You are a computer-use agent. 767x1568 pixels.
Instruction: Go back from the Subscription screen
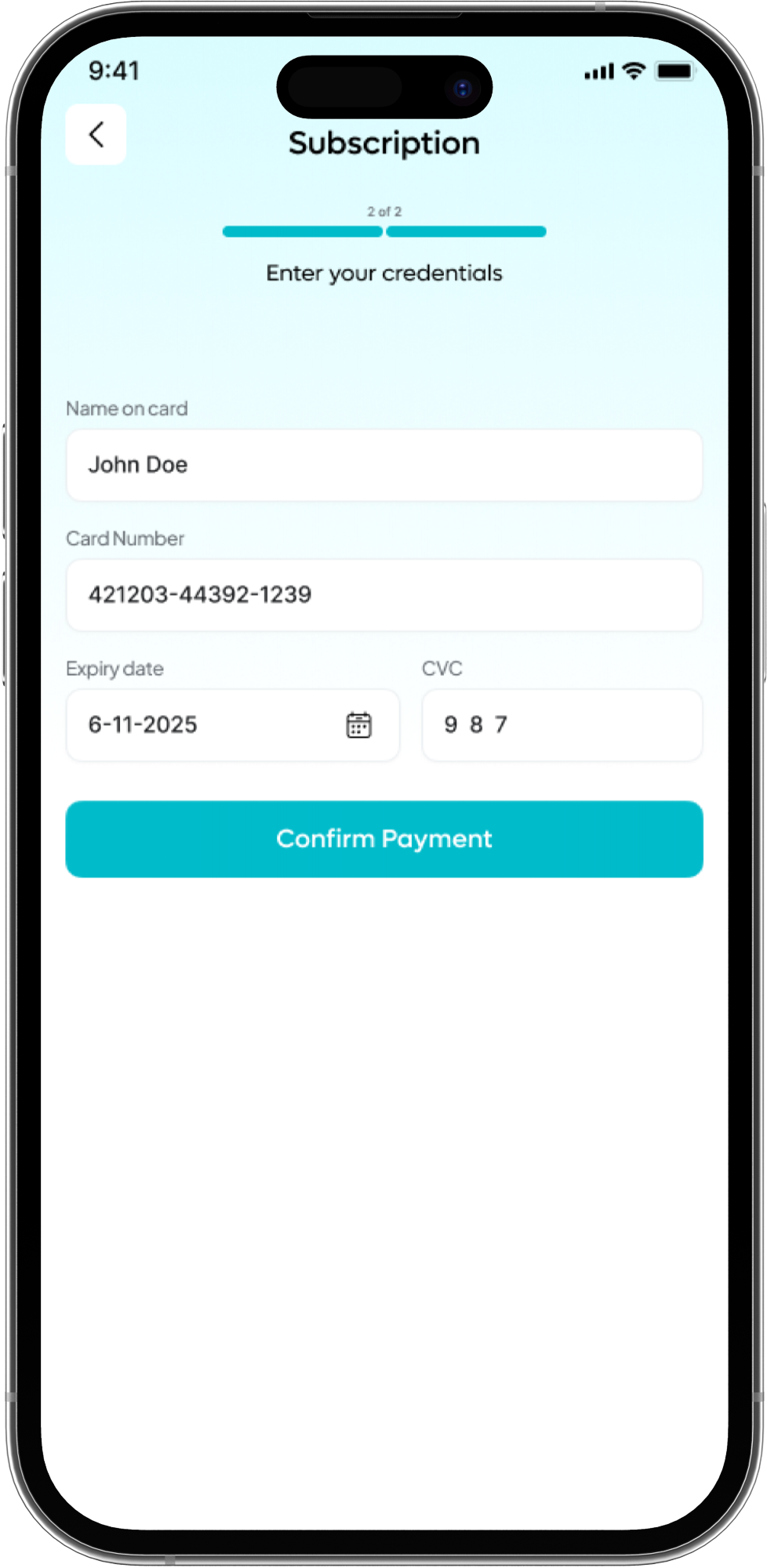point(96,135)
